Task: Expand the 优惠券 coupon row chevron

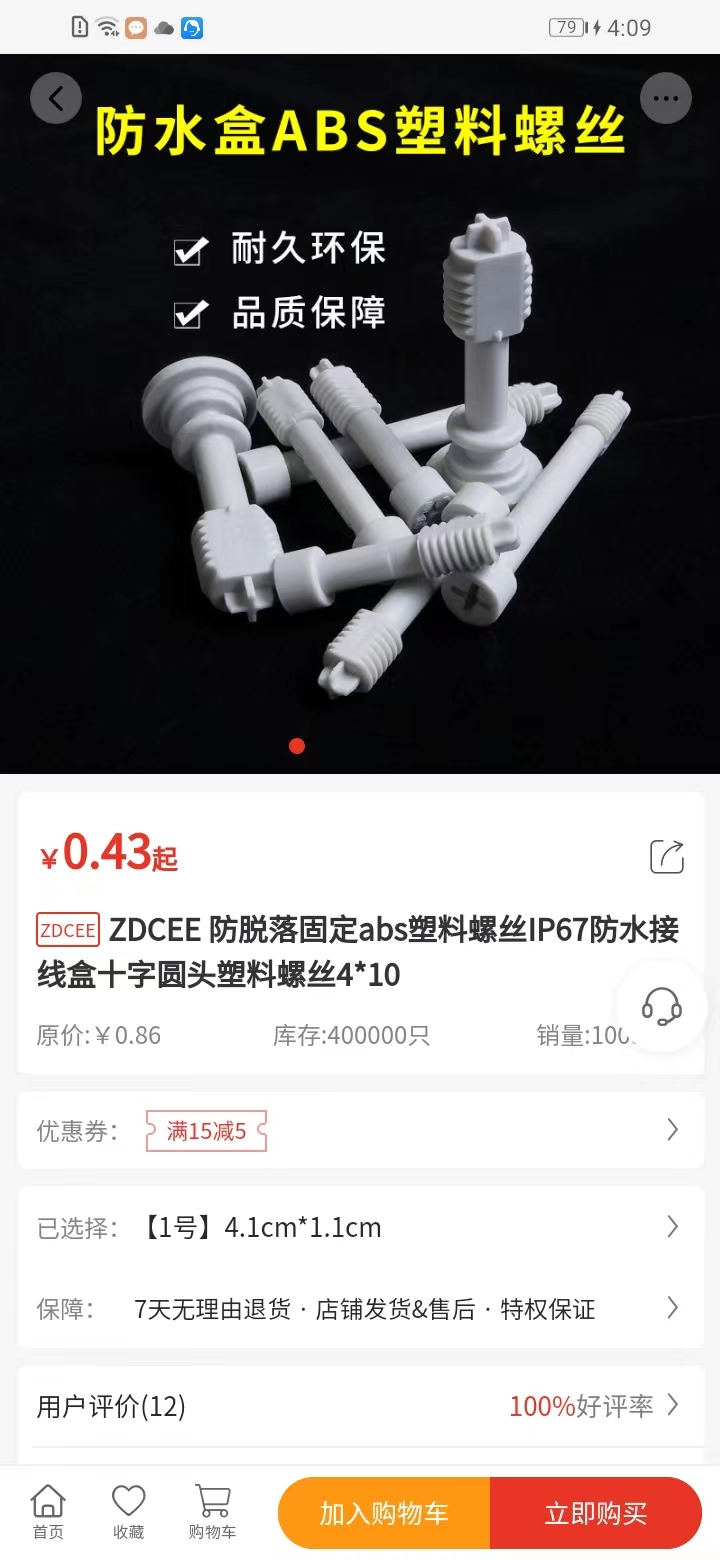Action: (x=672, y=1130)
